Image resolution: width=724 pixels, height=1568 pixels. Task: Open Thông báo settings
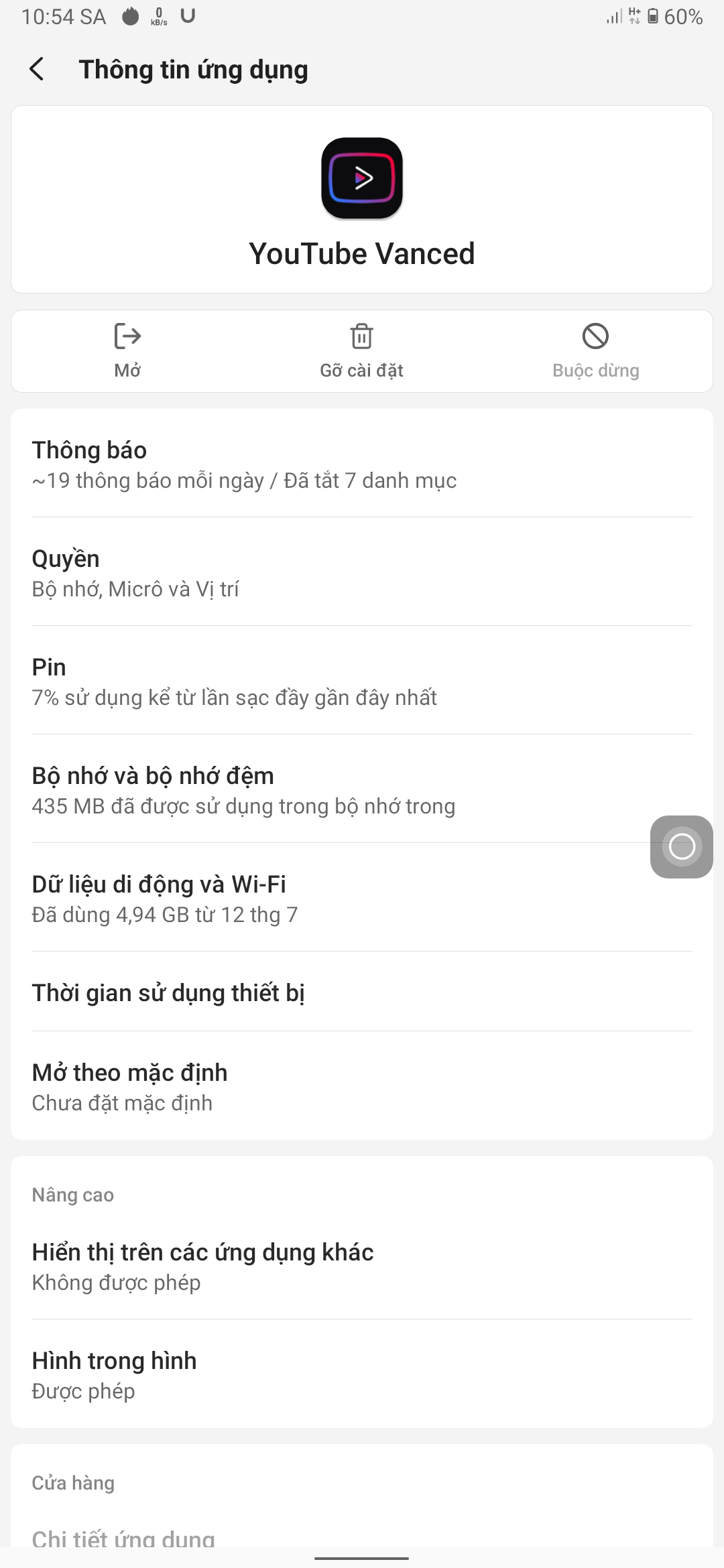(362, 464)
